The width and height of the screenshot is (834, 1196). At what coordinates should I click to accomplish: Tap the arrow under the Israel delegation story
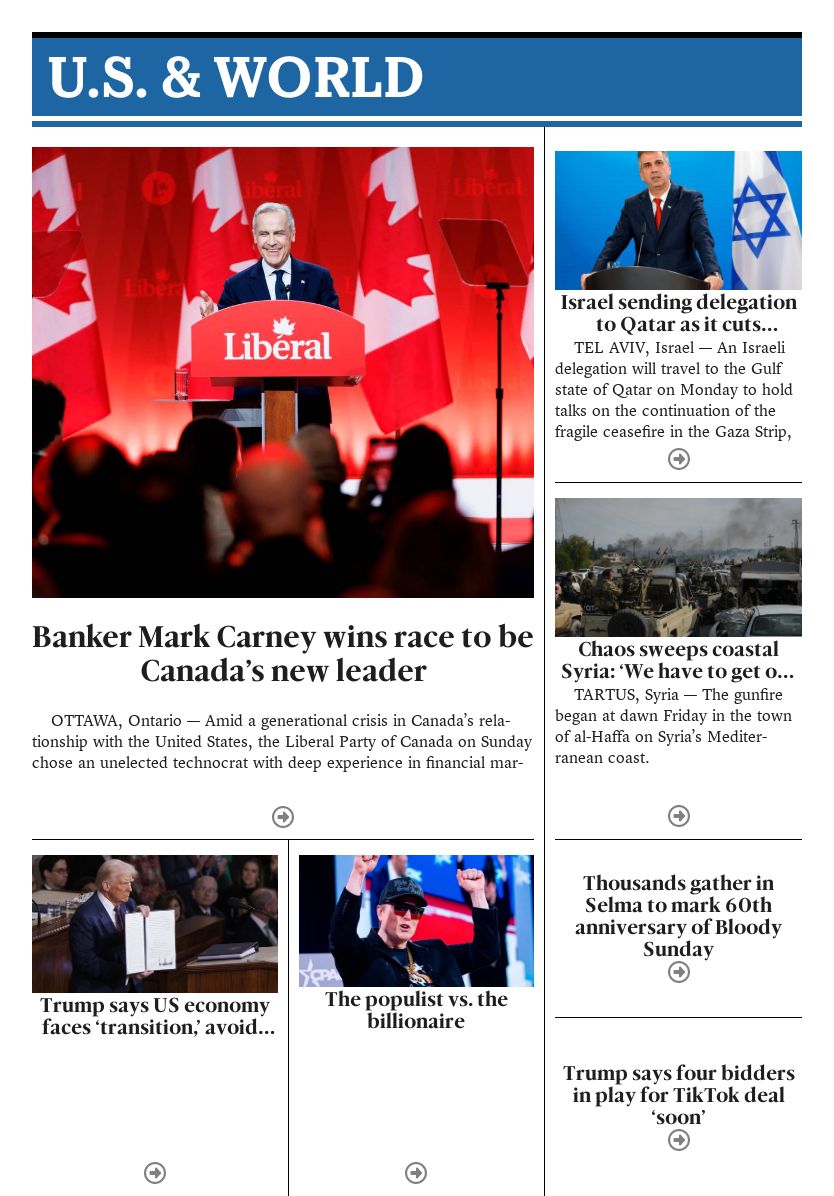(679, 459)
